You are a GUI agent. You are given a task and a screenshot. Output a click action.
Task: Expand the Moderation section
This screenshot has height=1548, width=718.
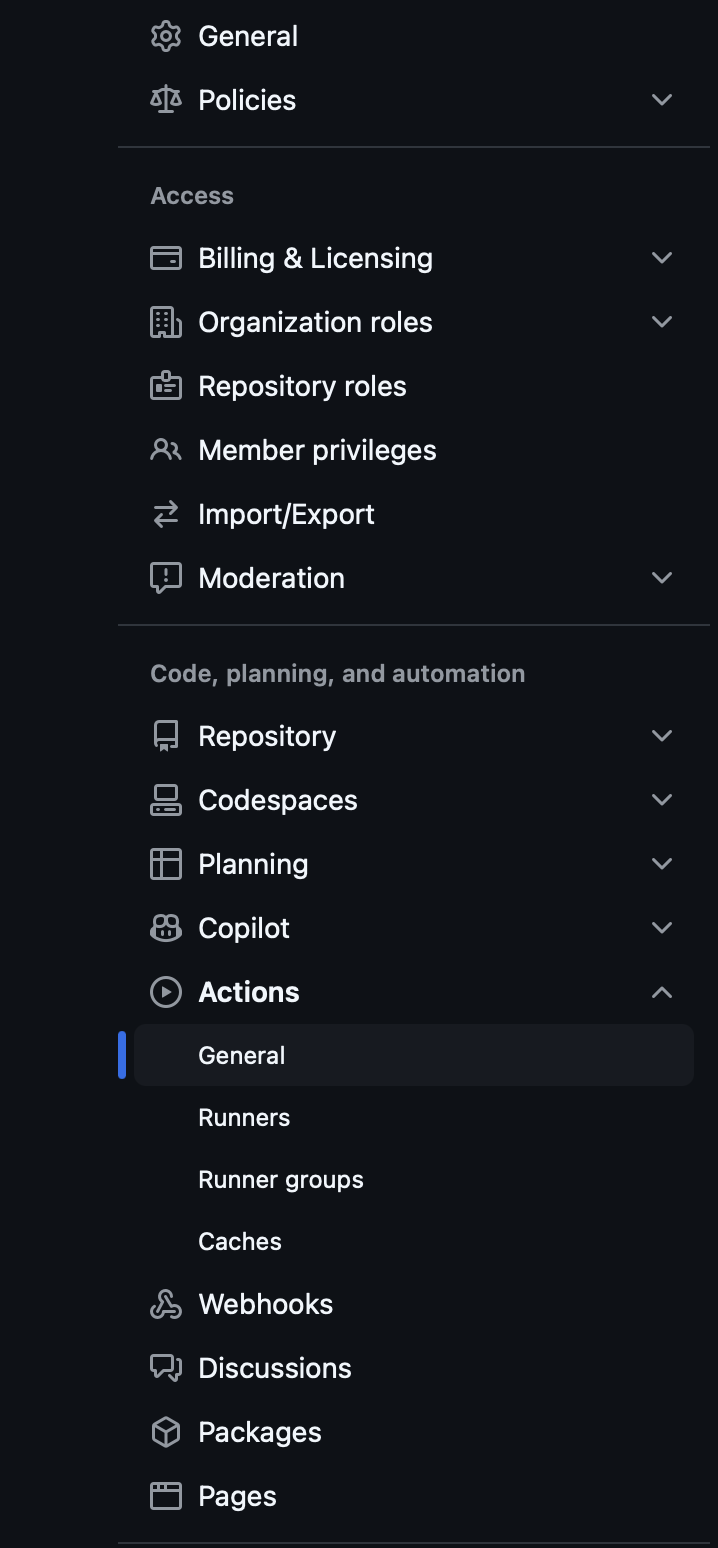click(413, 578)
